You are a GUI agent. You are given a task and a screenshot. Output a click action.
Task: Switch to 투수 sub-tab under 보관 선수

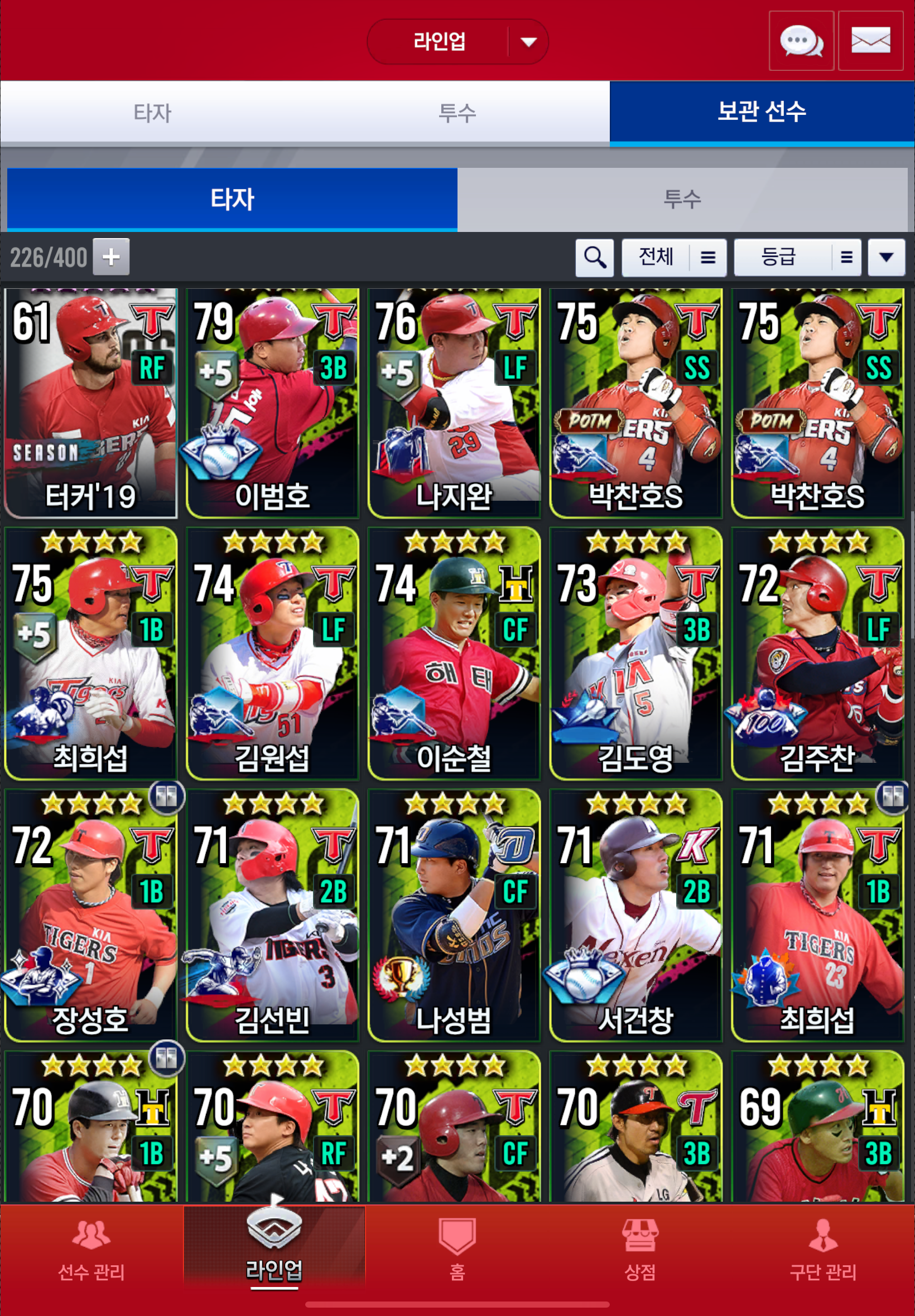point(682,200)
